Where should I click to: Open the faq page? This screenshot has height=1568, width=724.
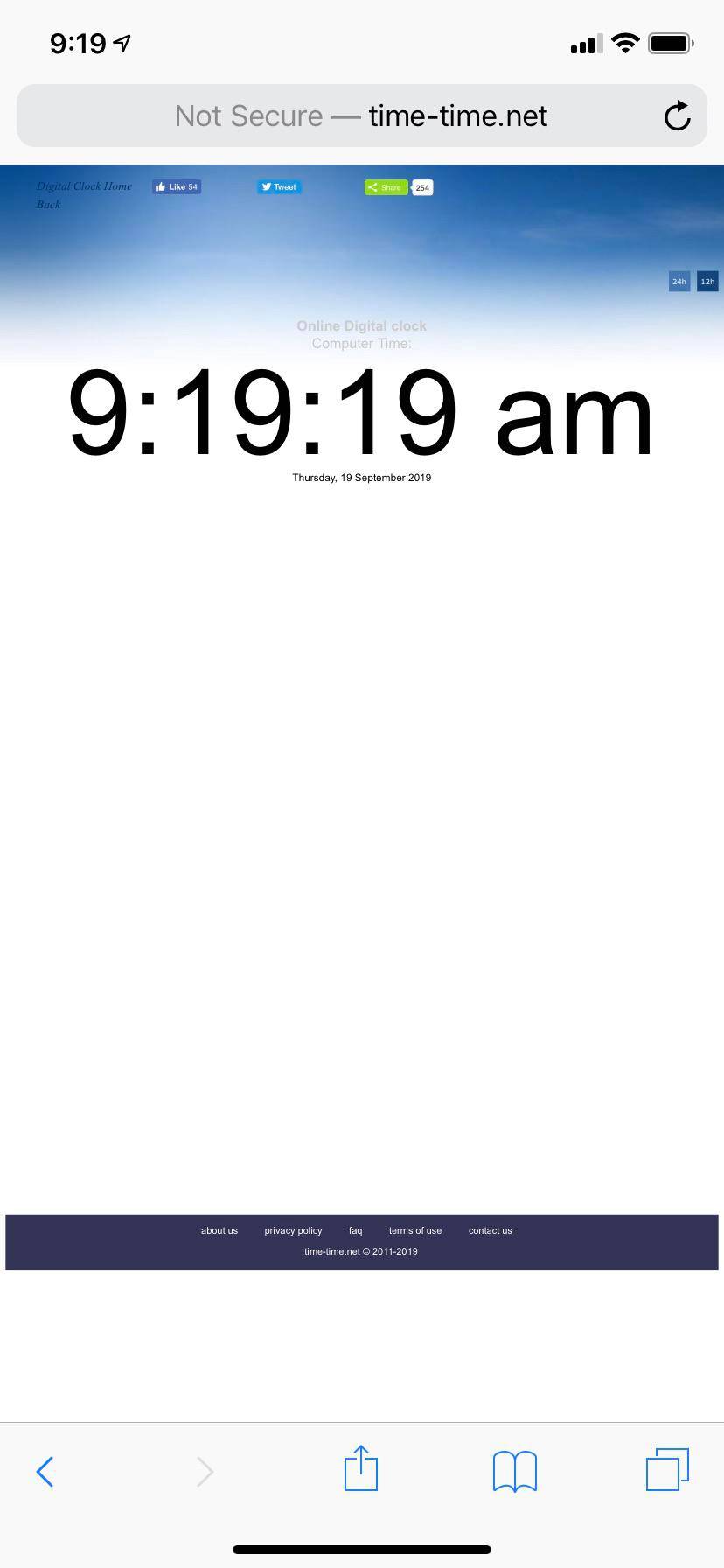click(x=355, y=1230)
